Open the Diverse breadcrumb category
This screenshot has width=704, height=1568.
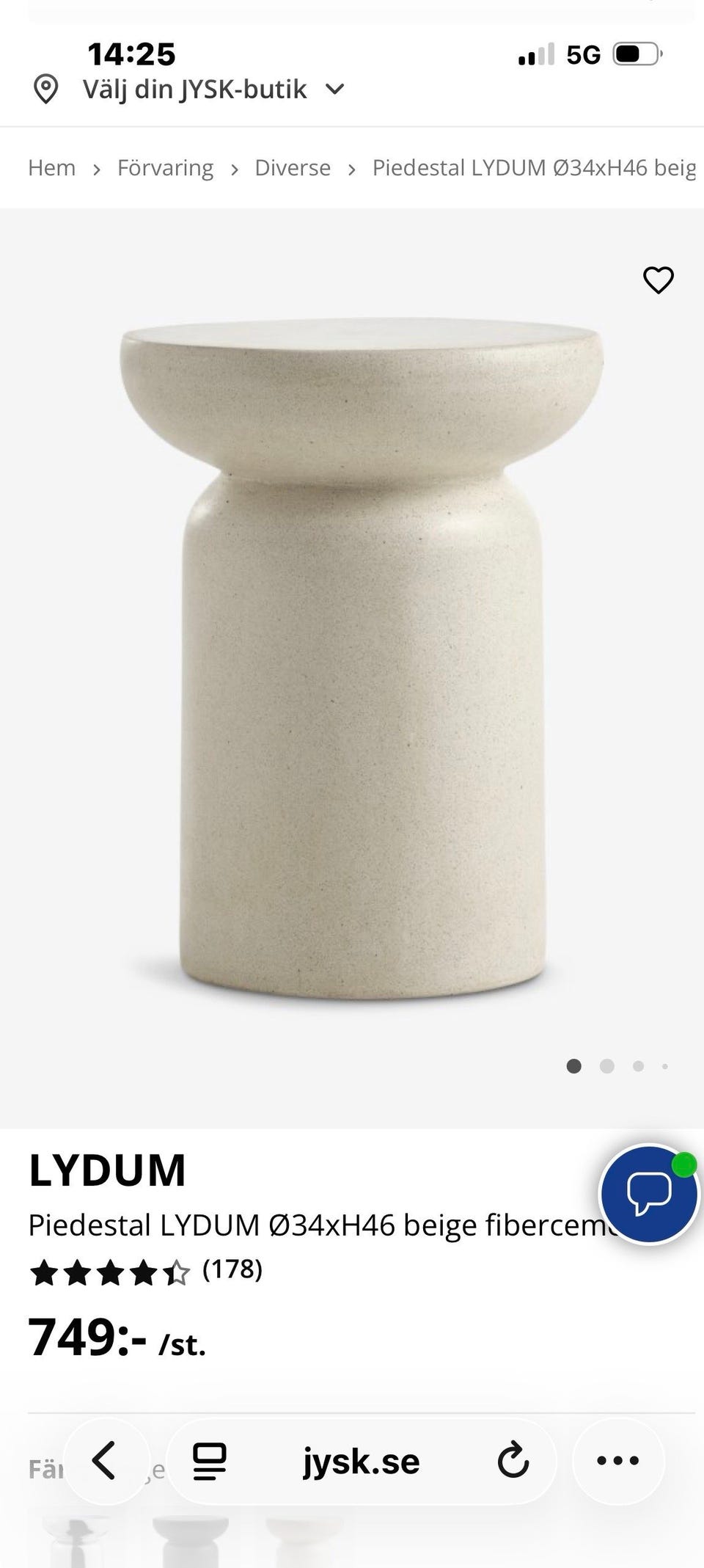tap(292, 168)
